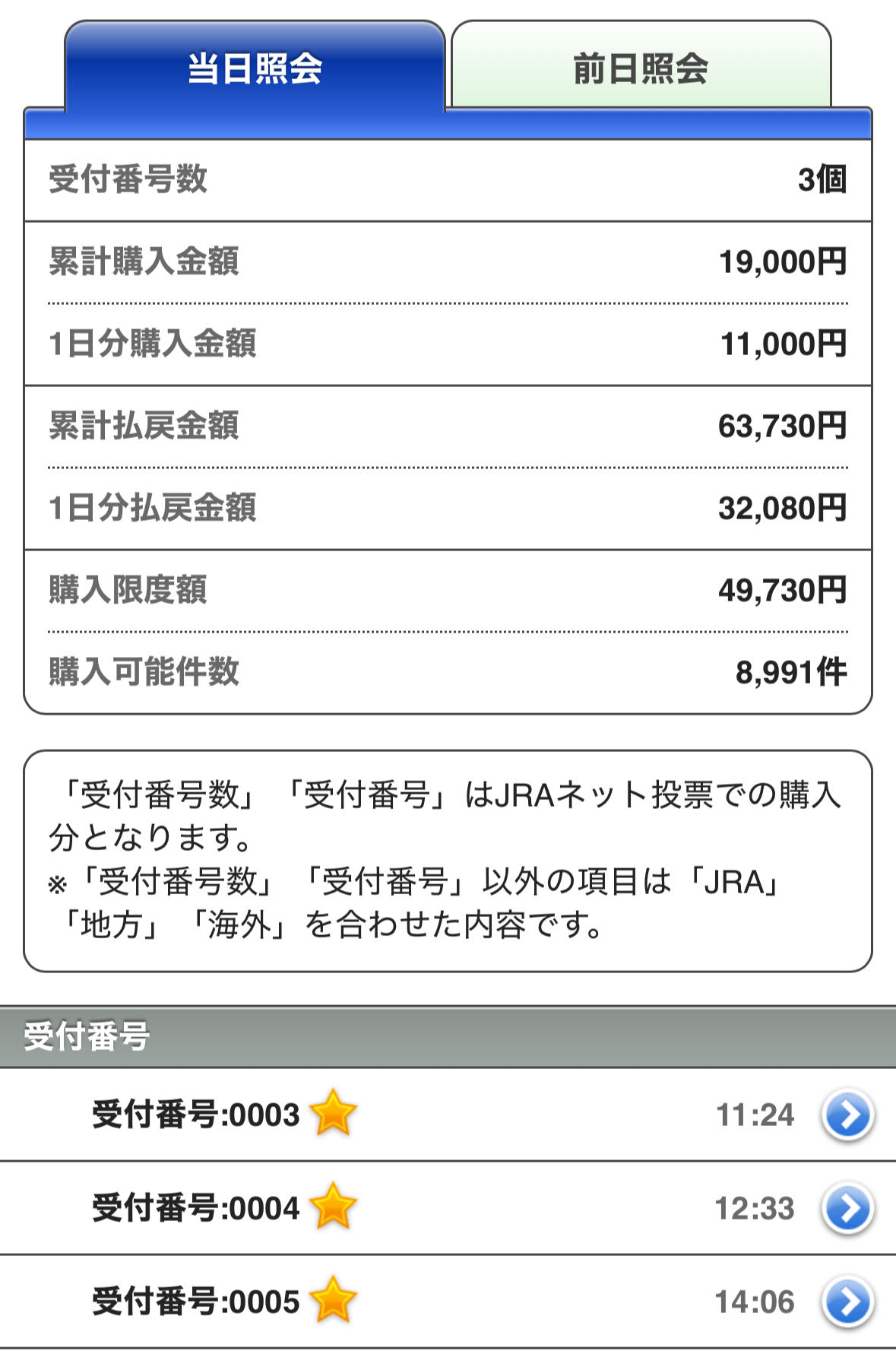Tap the blue arrow for 受付番号:0005

[x=847, y=1302]
